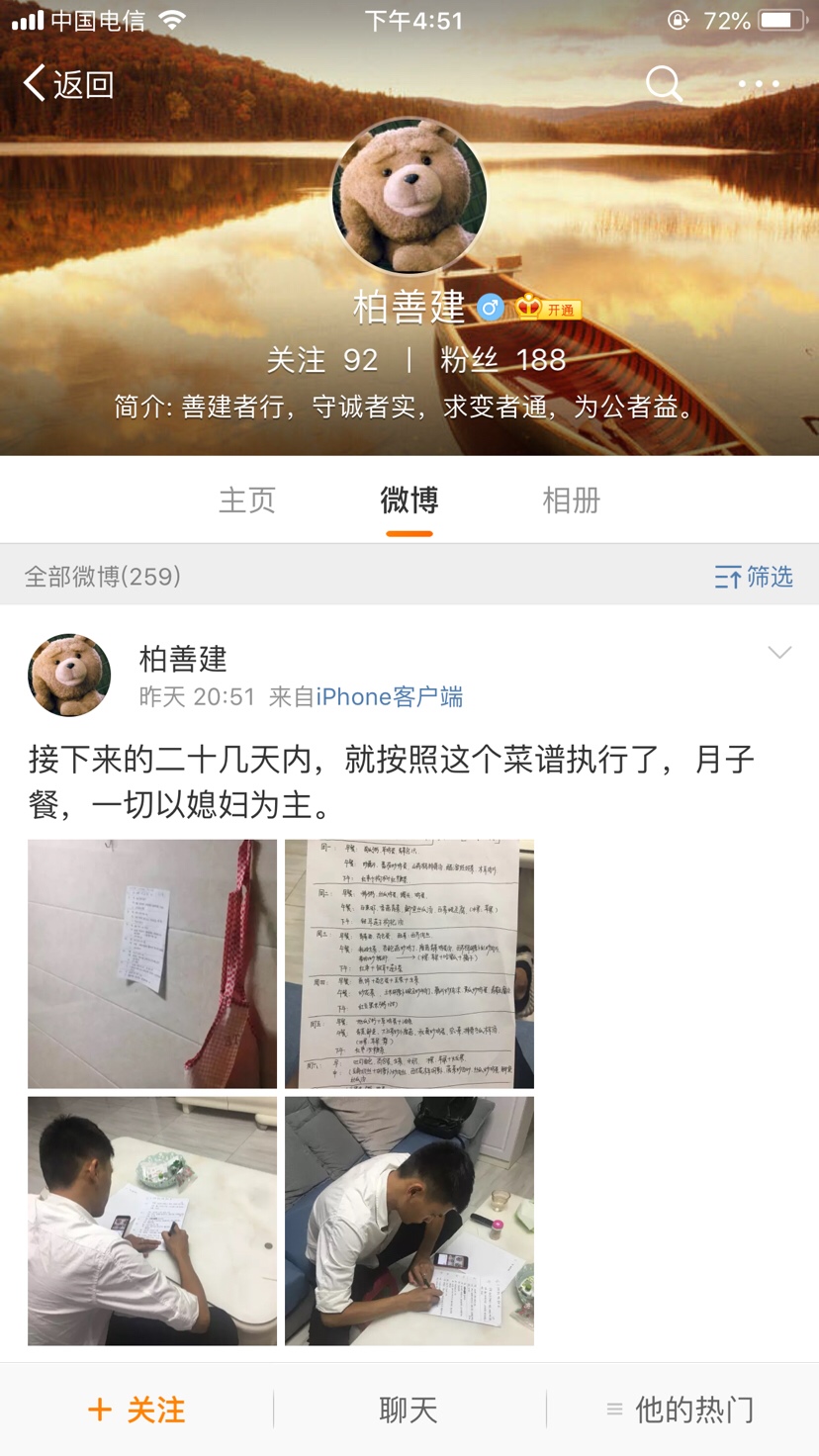This screenshot has width=819, height=1456.
Task: Start a chat via 聊天
Action: 409,1410
